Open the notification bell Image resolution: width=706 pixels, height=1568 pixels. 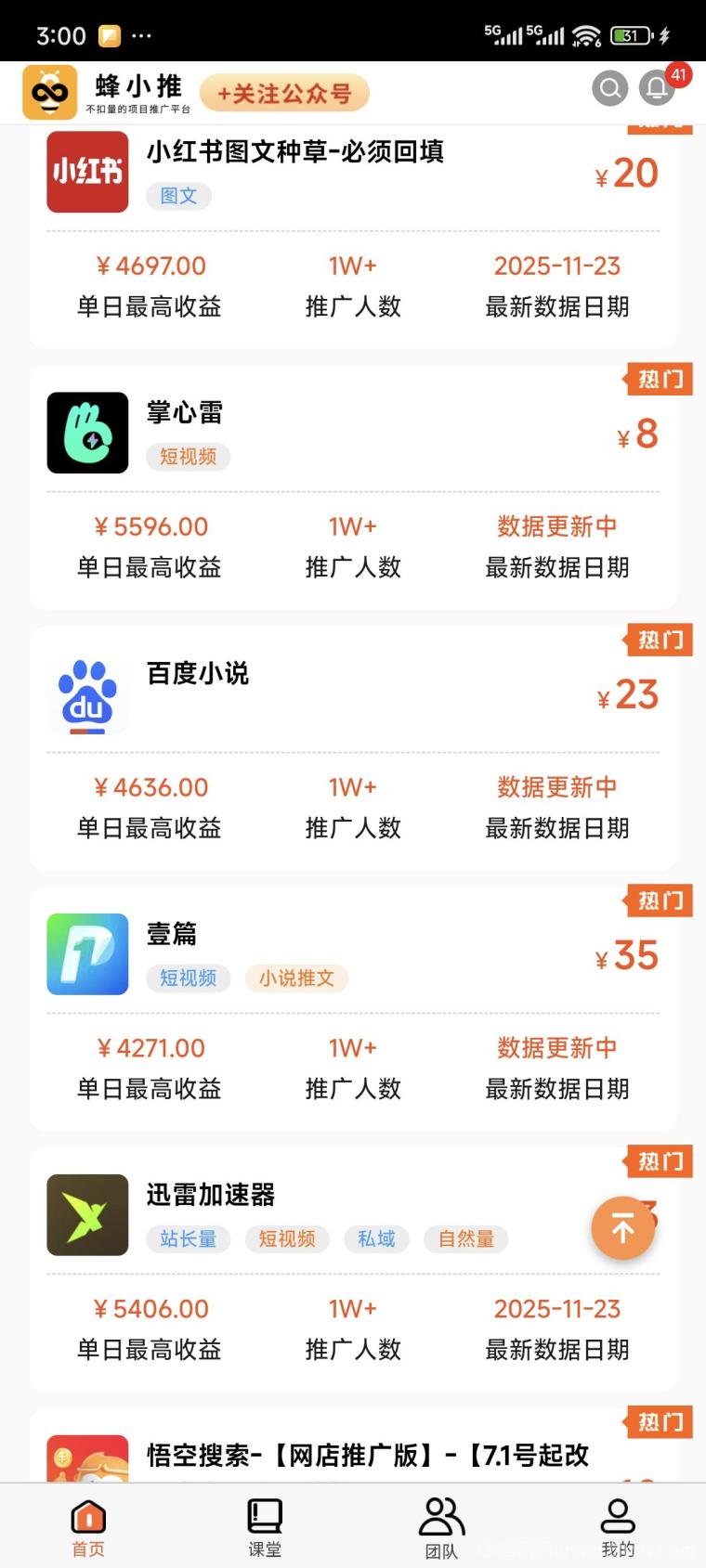657,88
